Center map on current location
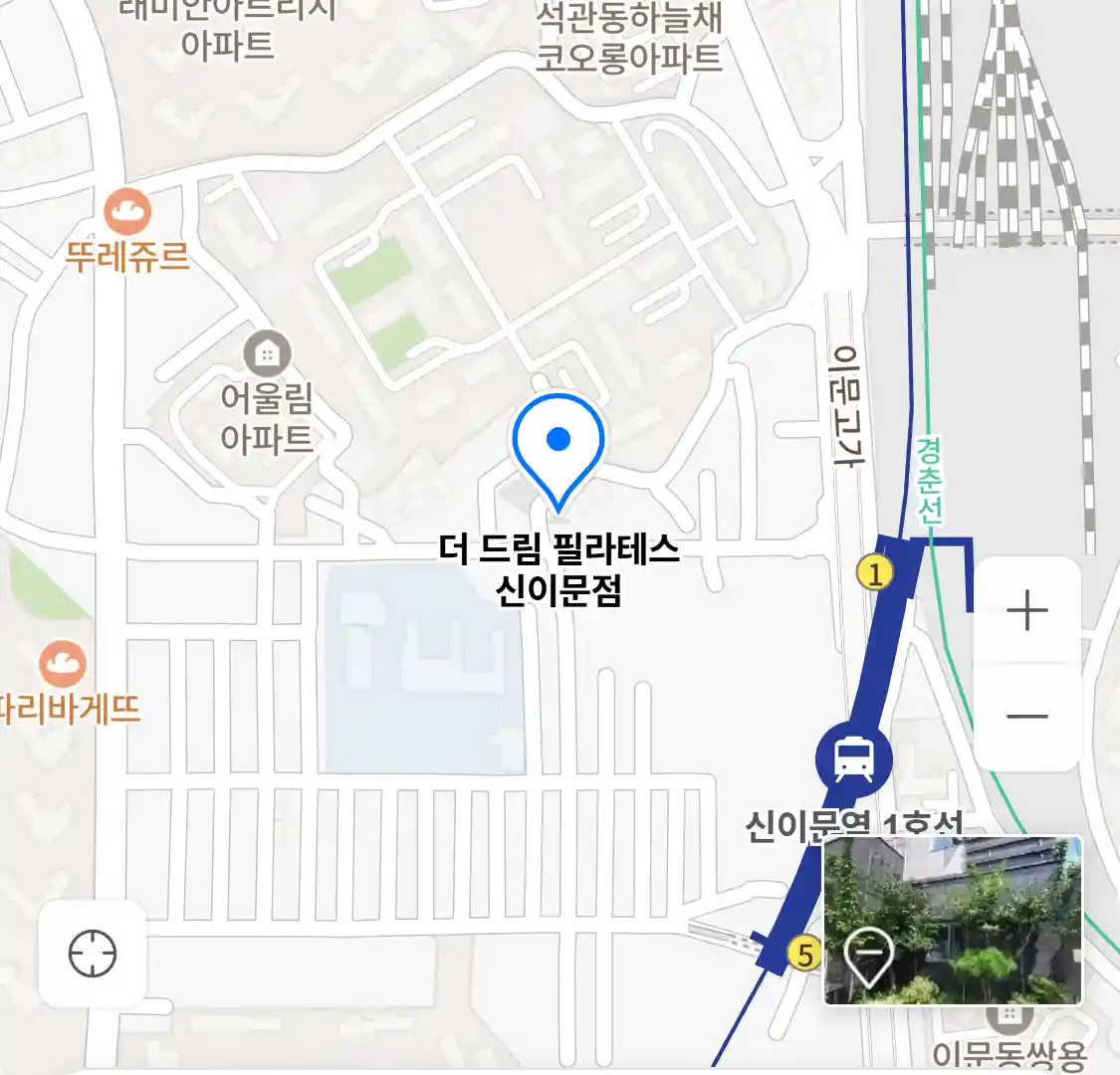Viewport: 1120px width, 1075px height. [93, 955]
